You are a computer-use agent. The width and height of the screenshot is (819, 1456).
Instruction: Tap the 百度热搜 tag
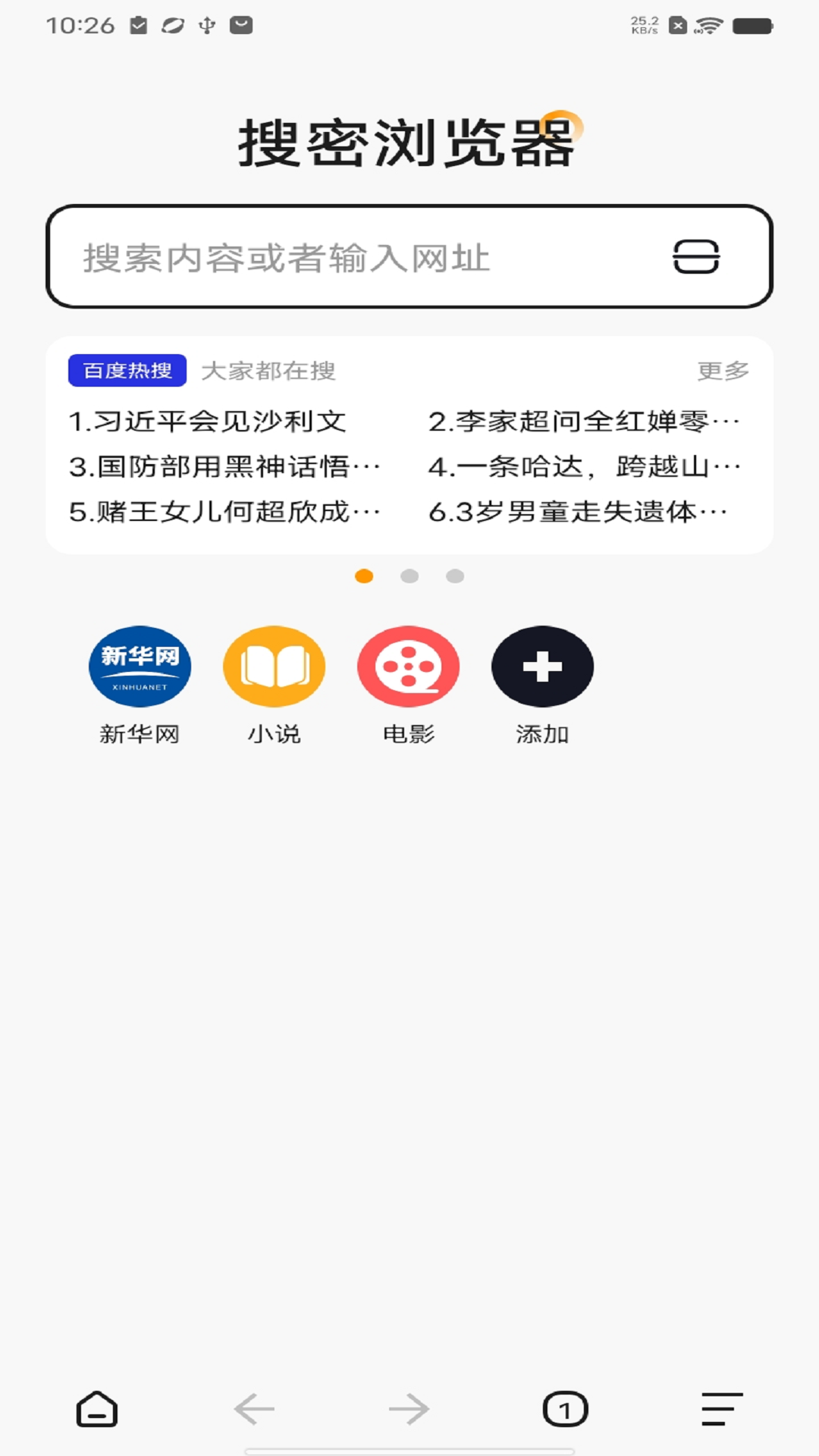127,371
